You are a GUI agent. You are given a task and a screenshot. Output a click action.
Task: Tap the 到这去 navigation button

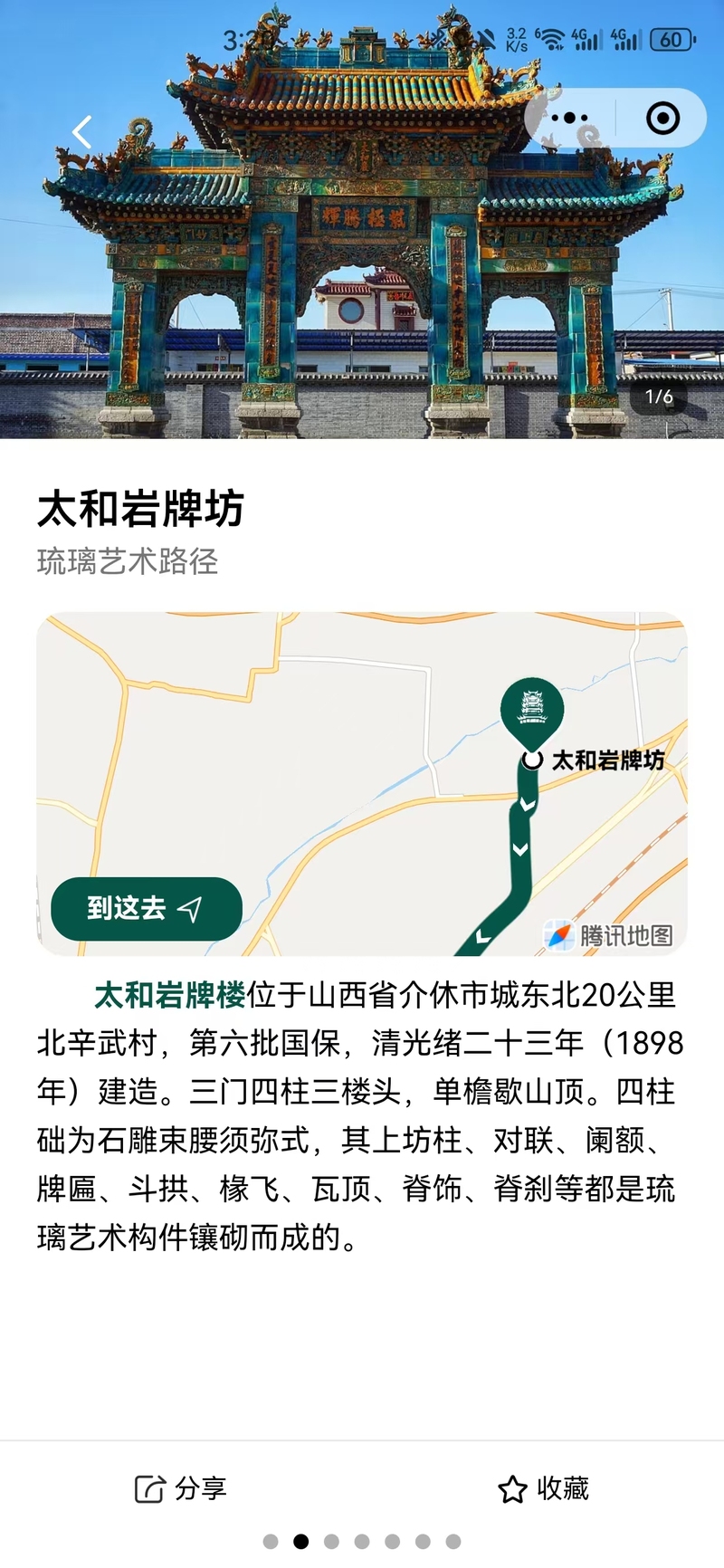(147, 908)
